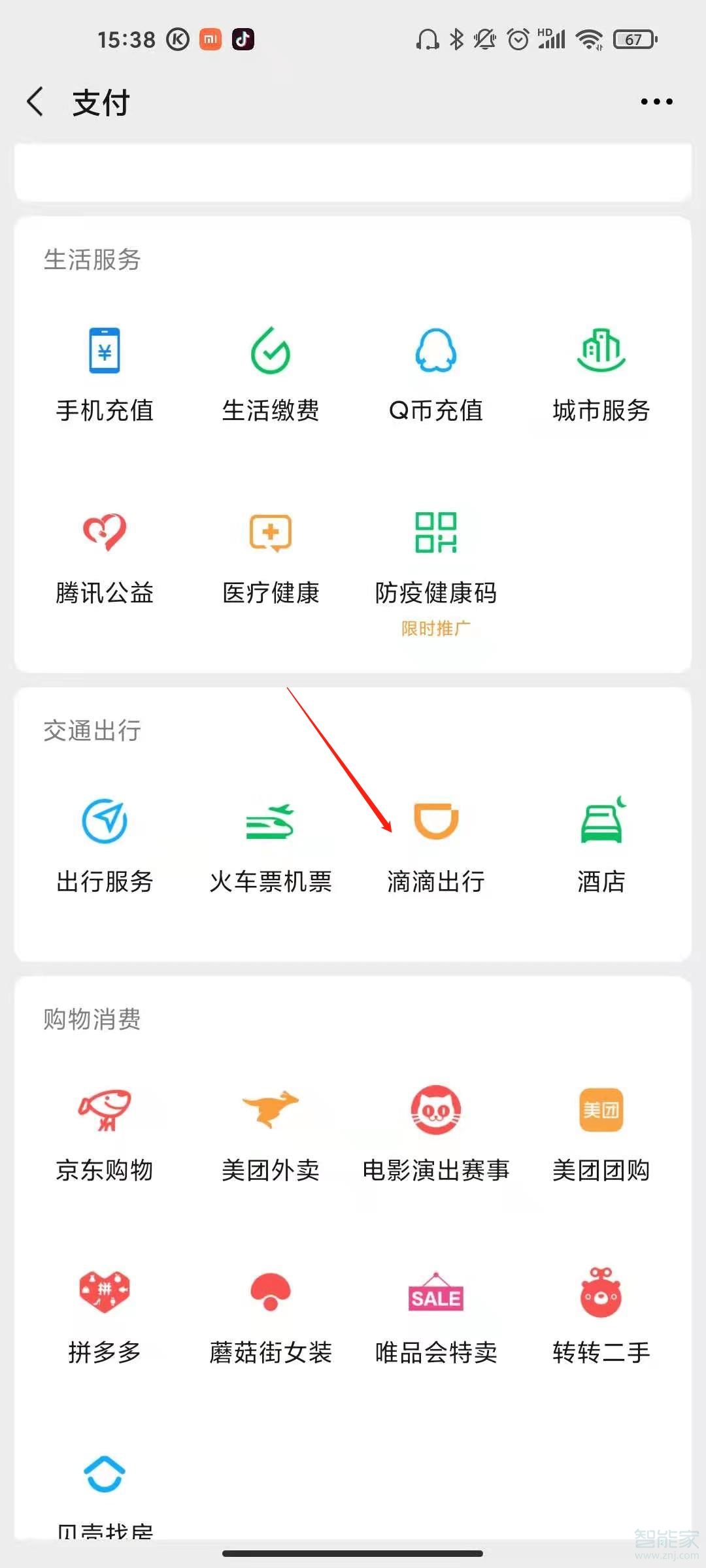Screen dimensions: 706x1568
Task: Open the three-dot more options menu
Action: (657, 101)
